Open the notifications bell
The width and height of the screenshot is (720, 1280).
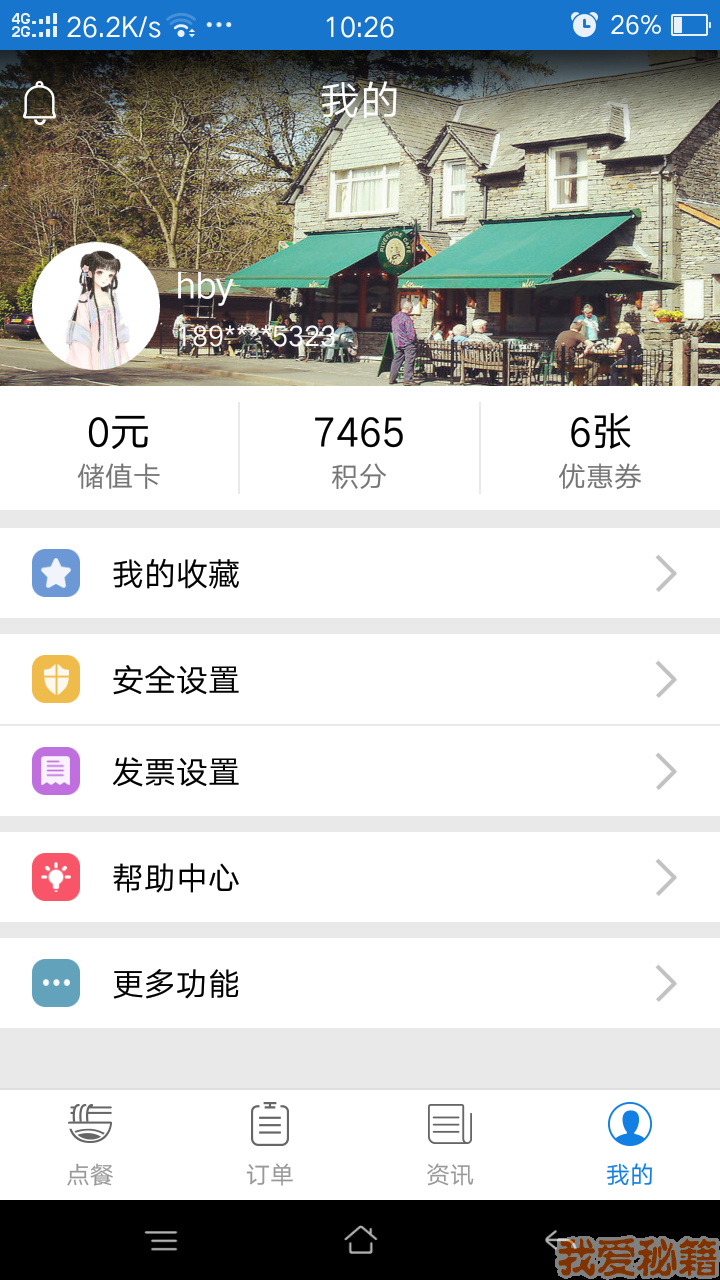coord(40,103)
